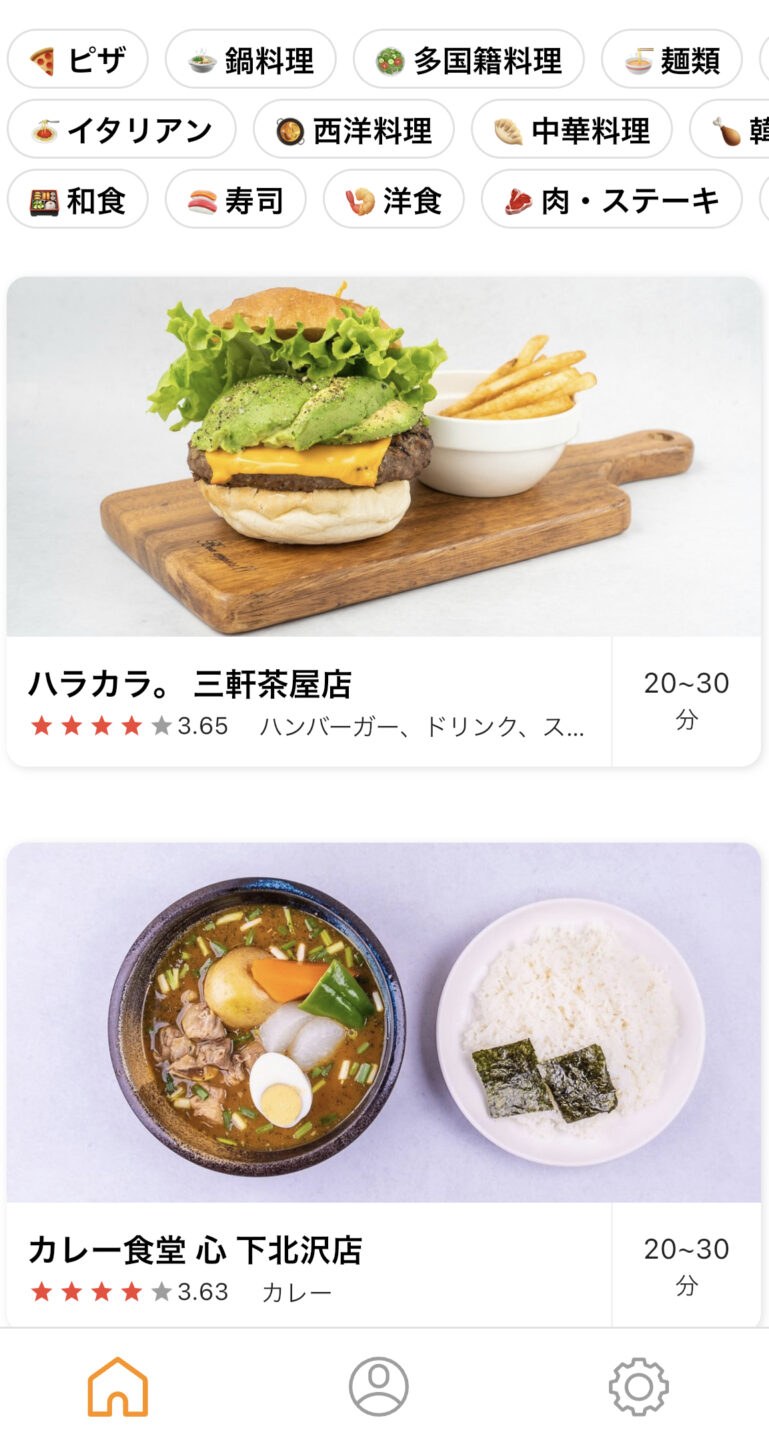Choose the 肉・ステーキ chip
The height and width of the screenshot is (1440, 769).
point(612,200)
